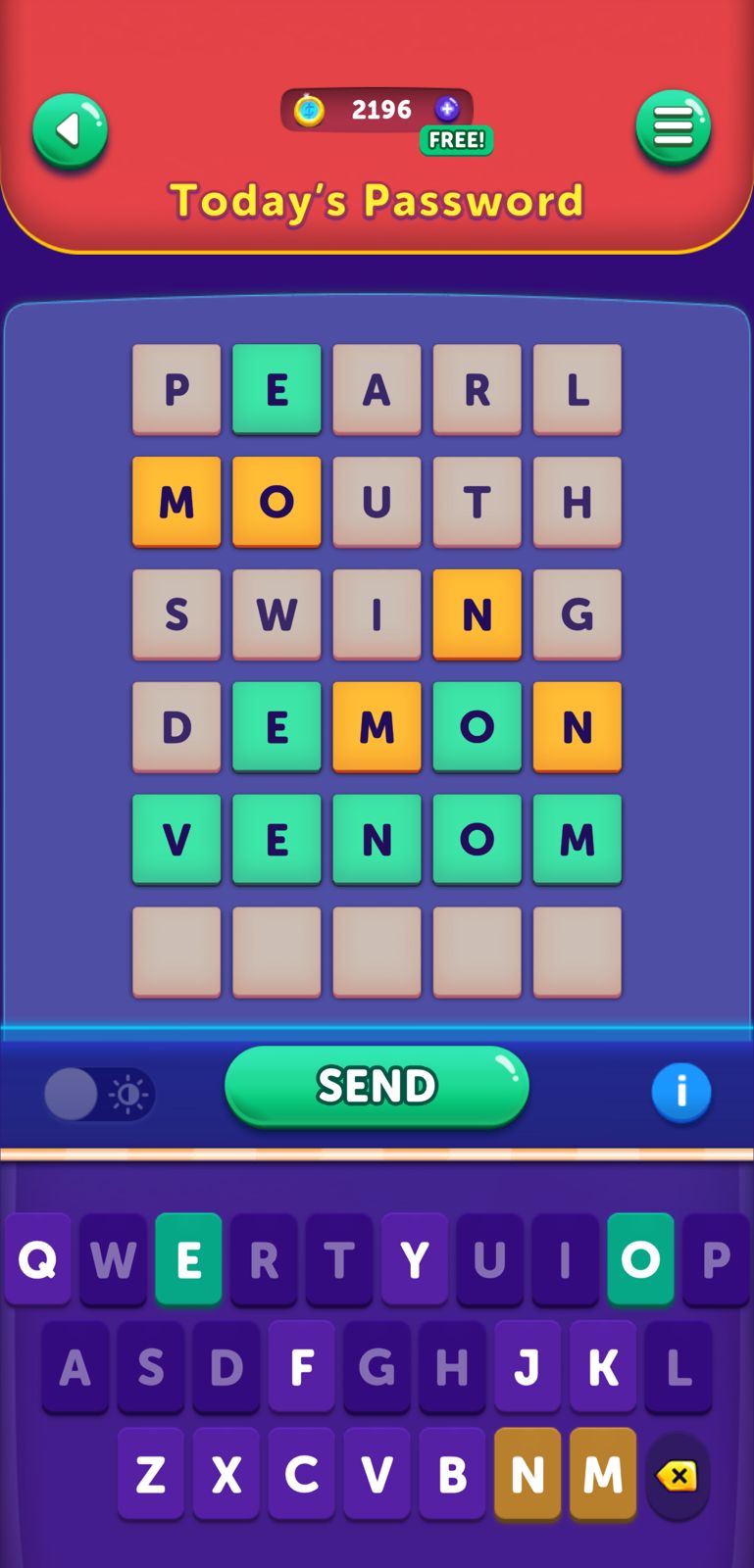The height and width of the screenshot is (1568, 754).
Task: Choose the letter K key
Action: (x=603, y=1366)
